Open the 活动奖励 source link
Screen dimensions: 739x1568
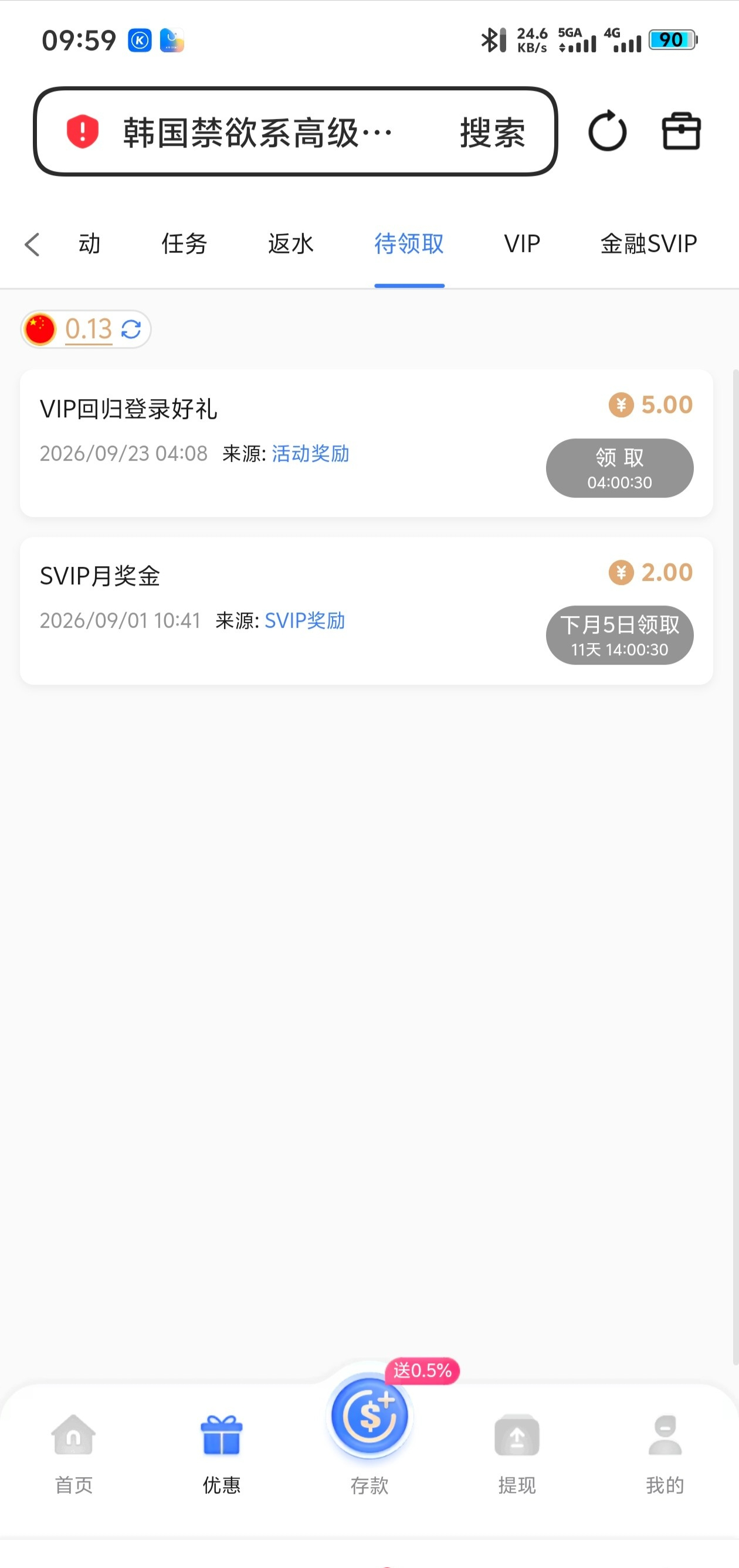tap(310, 454)
